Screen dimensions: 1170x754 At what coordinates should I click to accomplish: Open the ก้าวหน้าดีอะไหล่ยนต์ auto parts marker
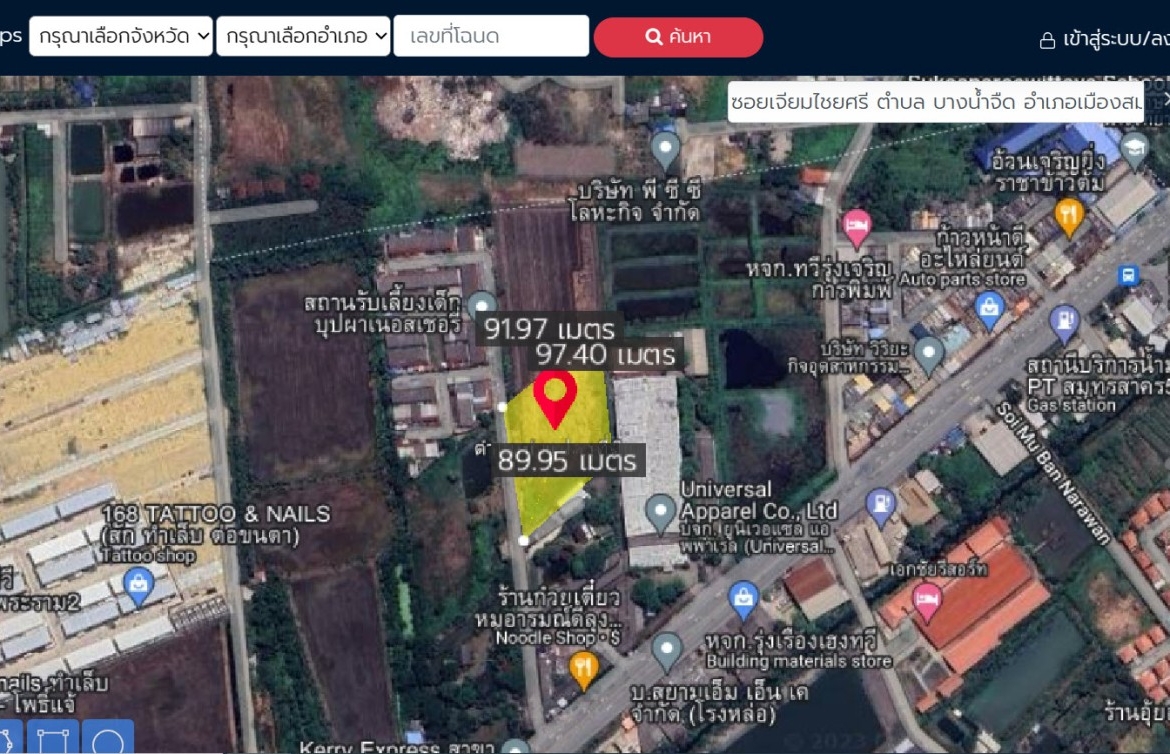click(990, 309)
